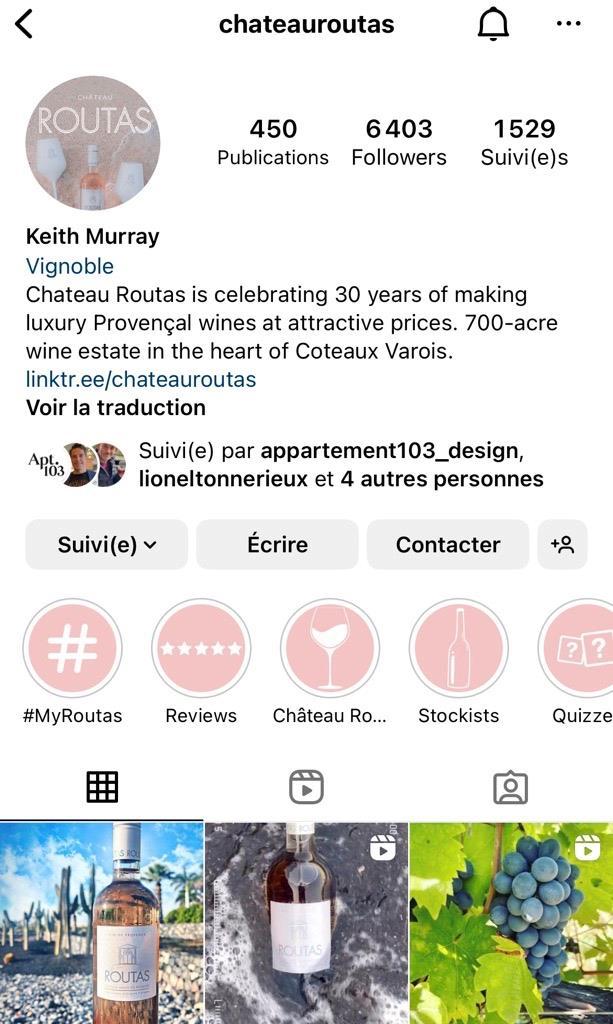The width and height of the screenshot is (613, 1024).
Task: Open the Suivi(e) dropdown button
Action: [107, 544]
